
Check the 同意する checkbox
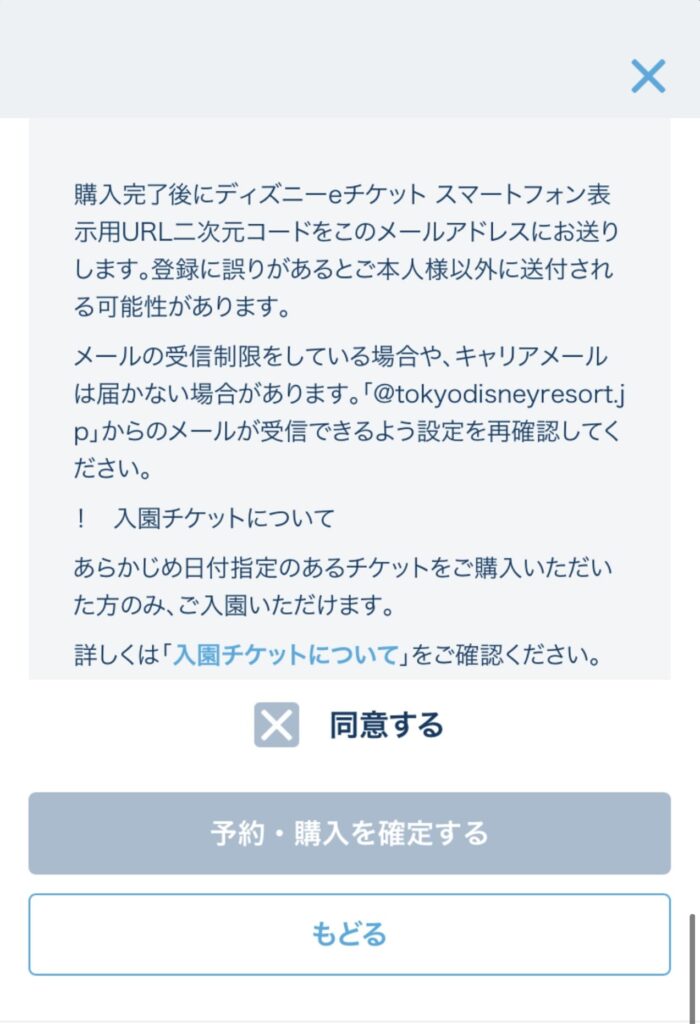pos(277,725)
